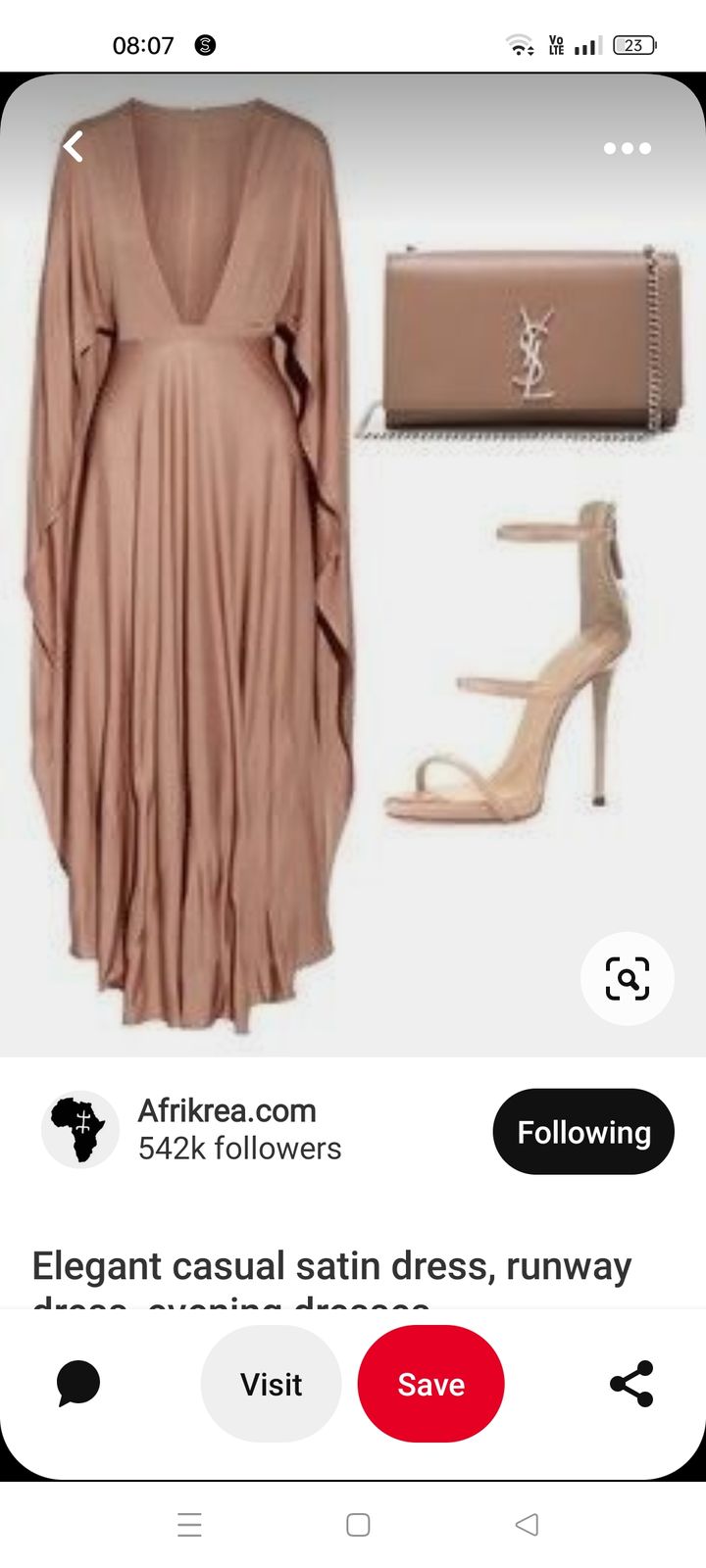The image size is (706, 1568).
Task: Share this pin
Action: 630,1384
